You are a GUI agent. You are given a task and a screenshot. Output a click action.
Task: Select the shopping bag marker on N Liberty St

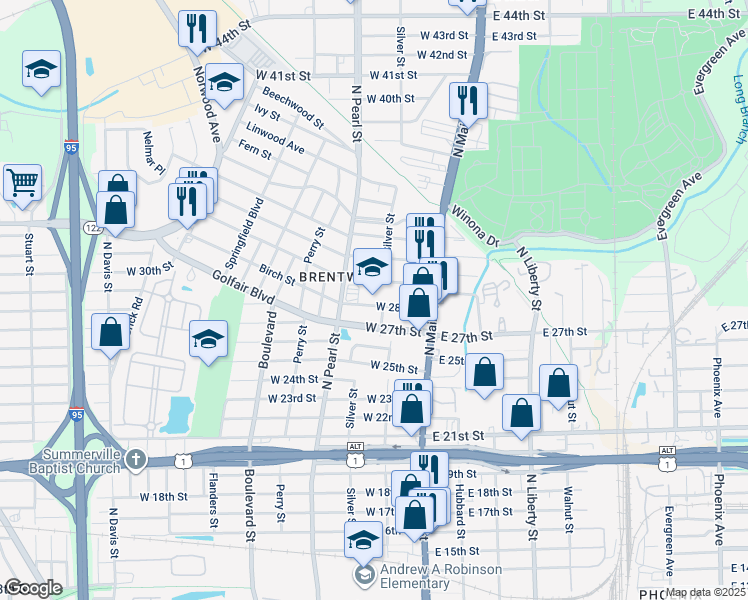[521, 413]
